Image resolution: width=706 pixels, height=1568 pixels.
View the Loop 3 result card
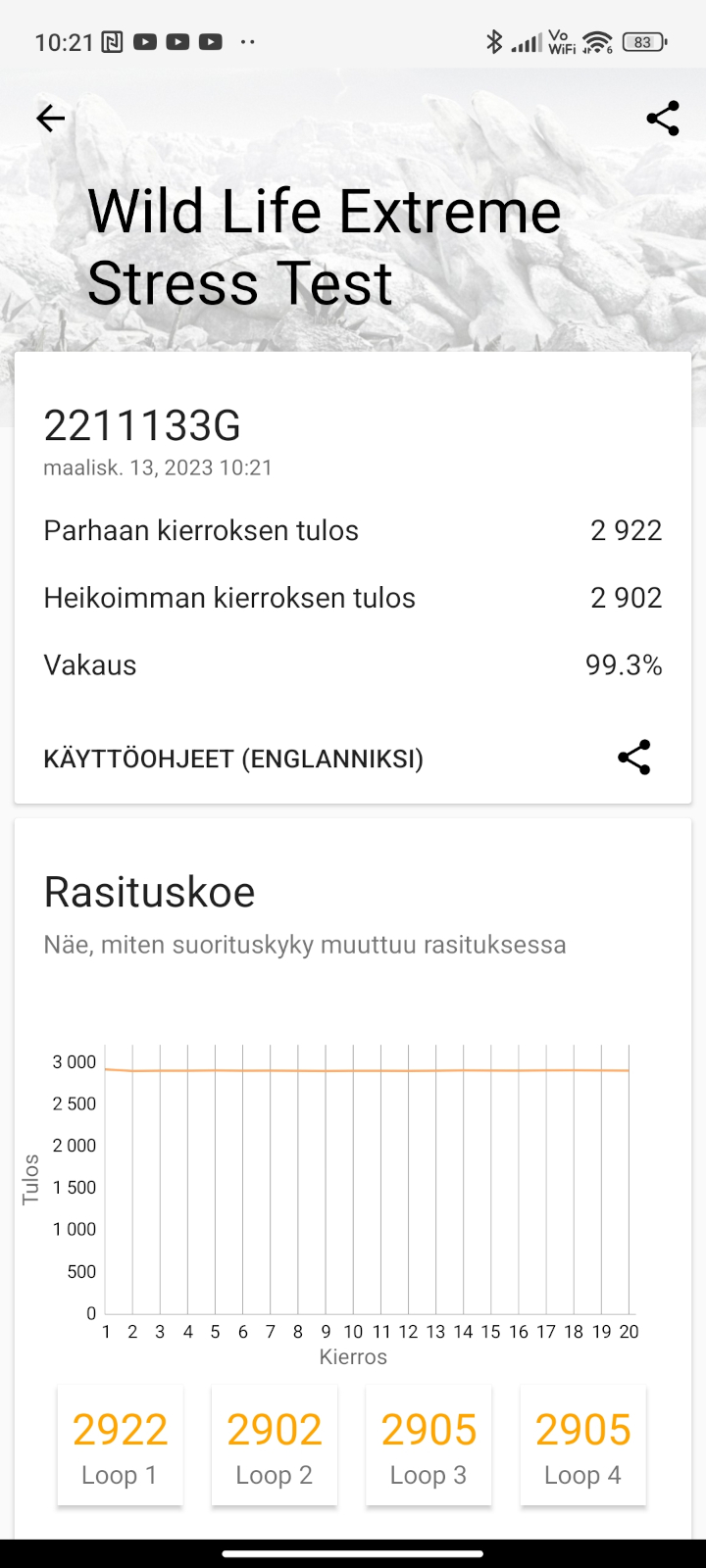[x=429, y=1445]
